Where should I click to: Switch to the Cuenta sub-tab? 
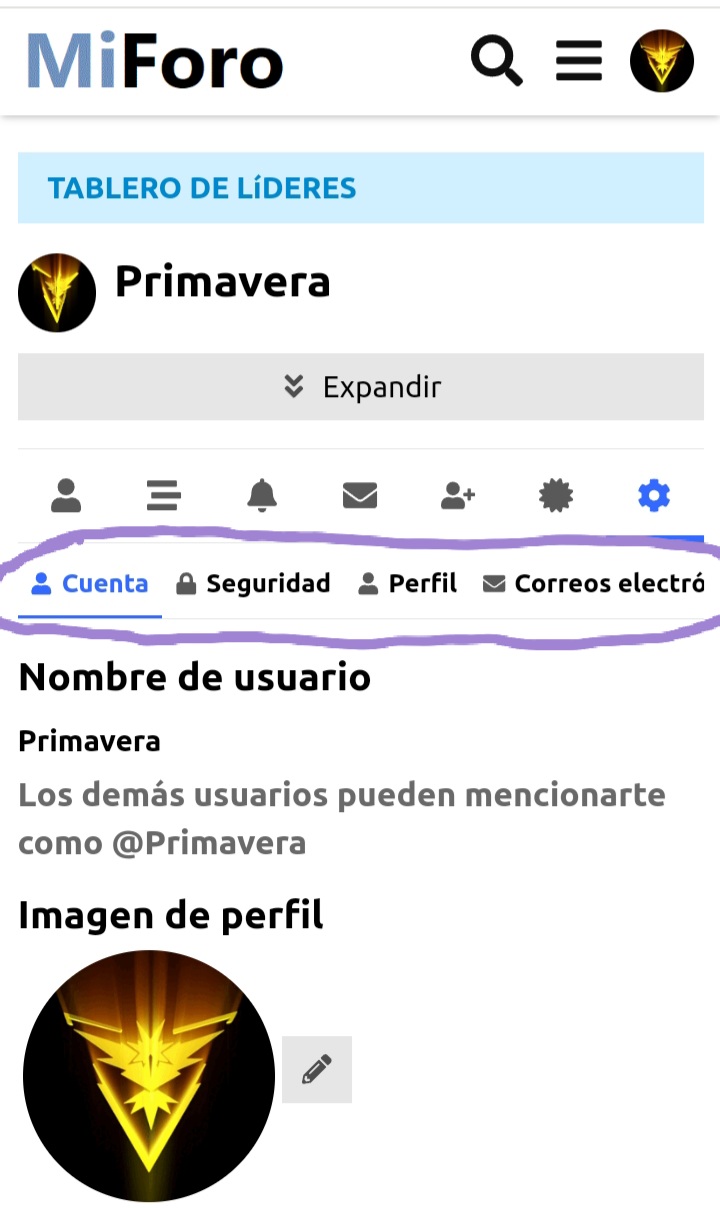(x=90, y=584)
